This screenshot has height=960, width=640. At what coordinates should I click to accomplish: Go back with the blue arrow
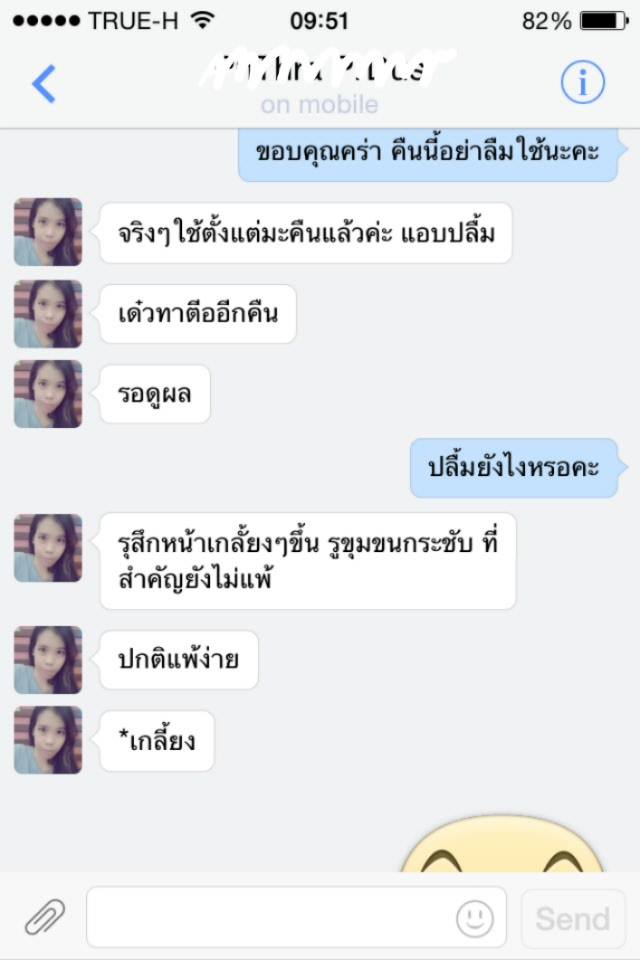44,84
